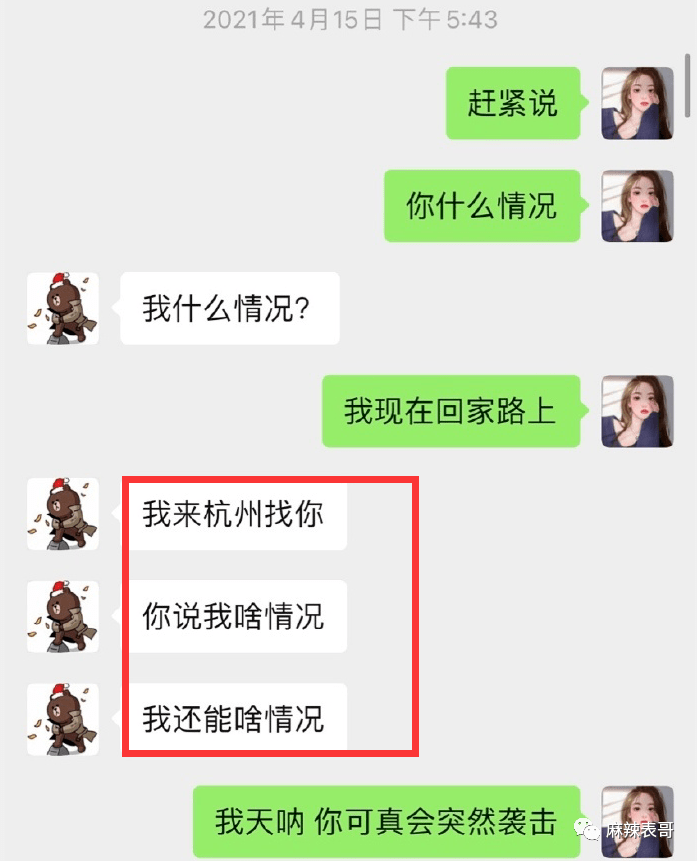Open sender's avatar beside 赶紧说 message

click(x=637, y=103)
